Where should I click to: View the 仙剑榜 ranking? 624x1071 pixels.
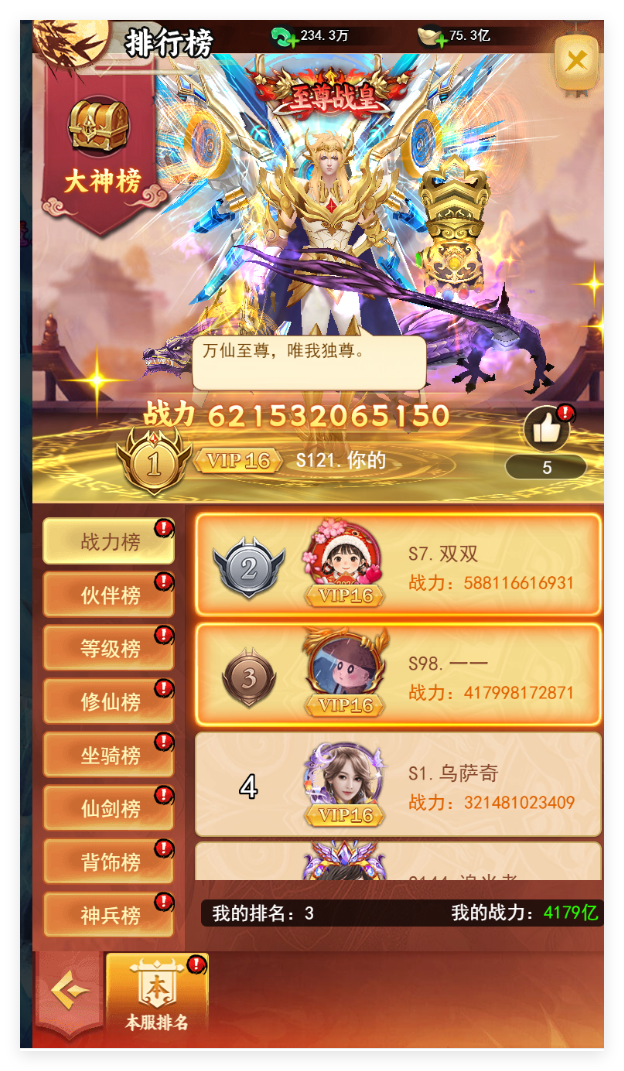109,808
